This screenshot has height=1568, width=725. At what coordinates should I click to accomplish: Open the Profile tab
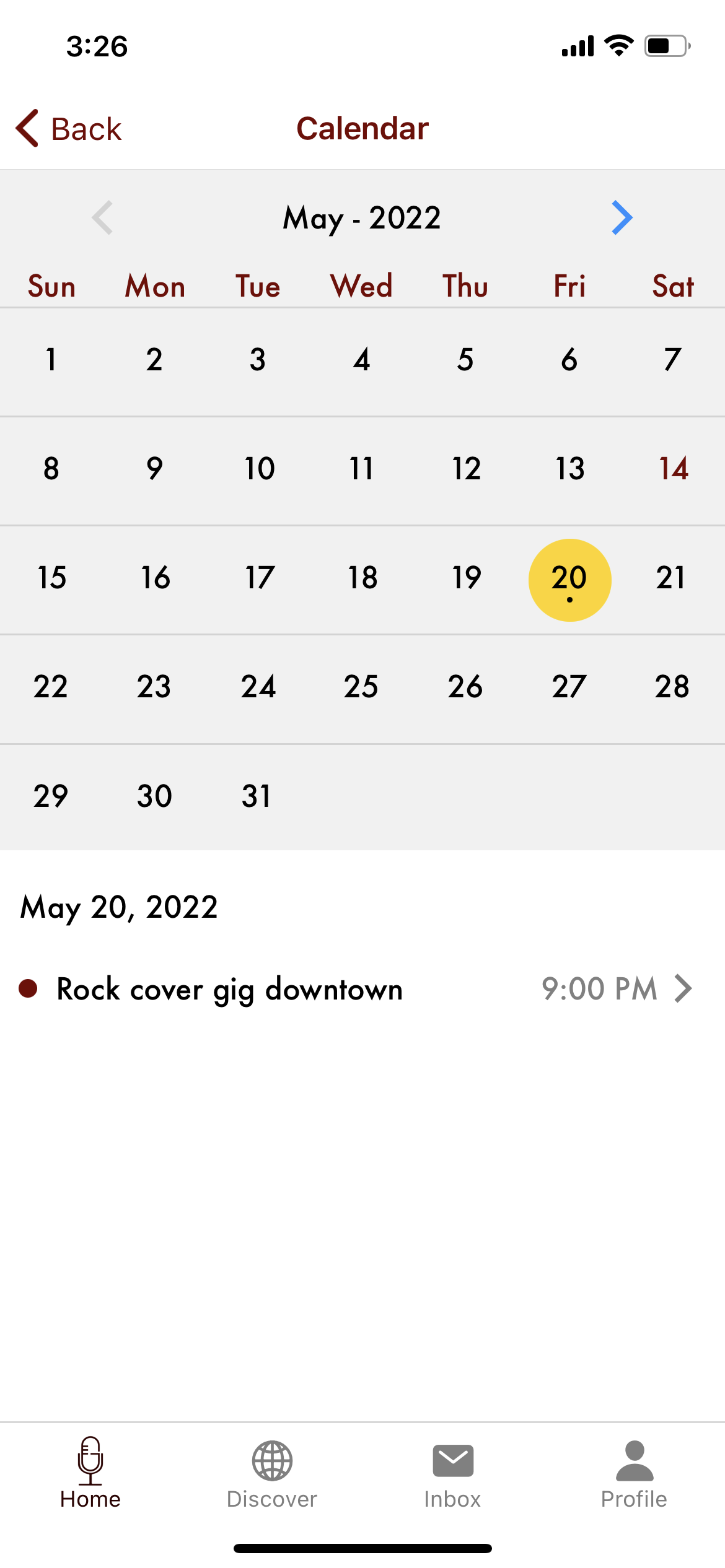point(634,1473)
